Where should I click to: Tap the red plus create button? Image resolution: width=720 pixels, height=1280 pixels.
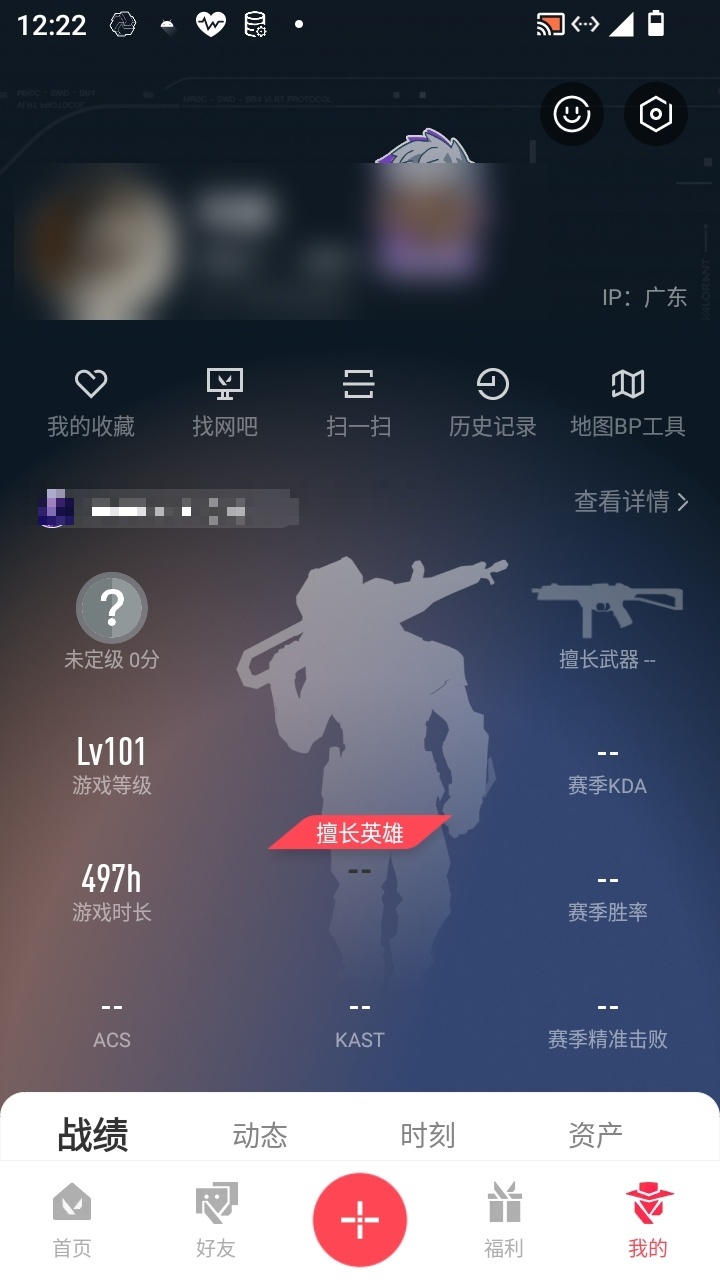click(x=360, y=1220)
